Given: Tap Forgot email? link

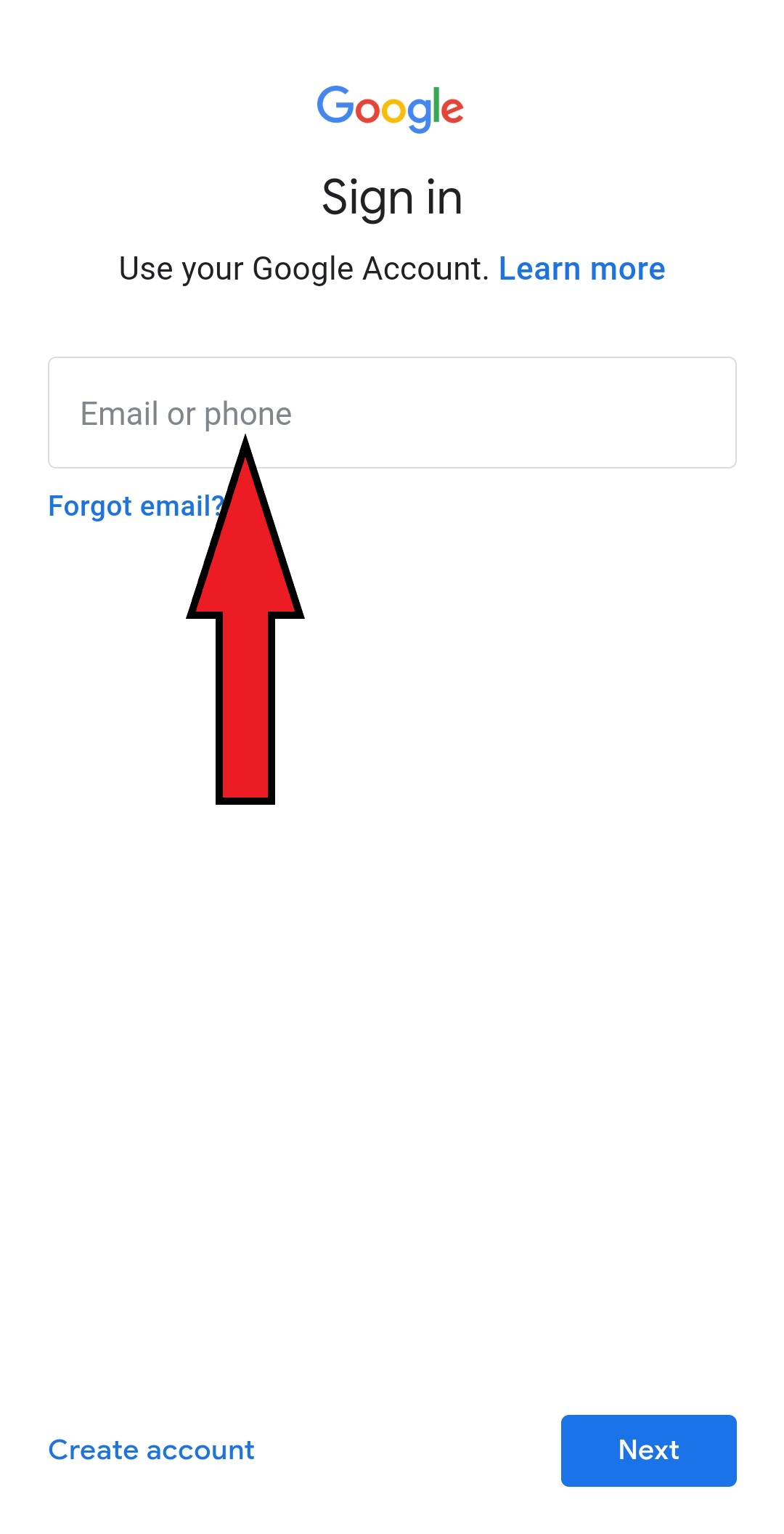Looking at the screenshot, I should coord(136,506).
